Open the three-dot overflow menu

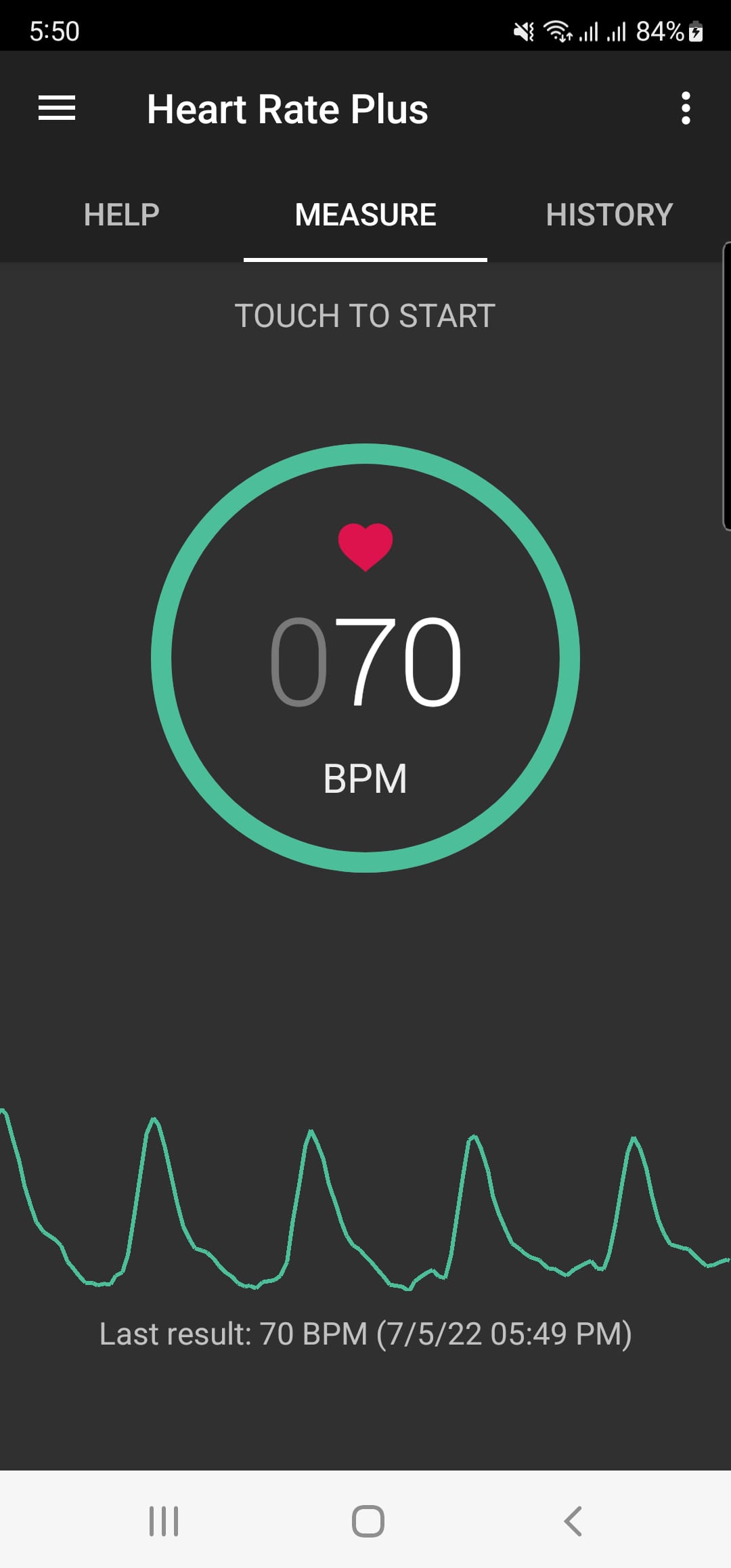coord(685,108)
